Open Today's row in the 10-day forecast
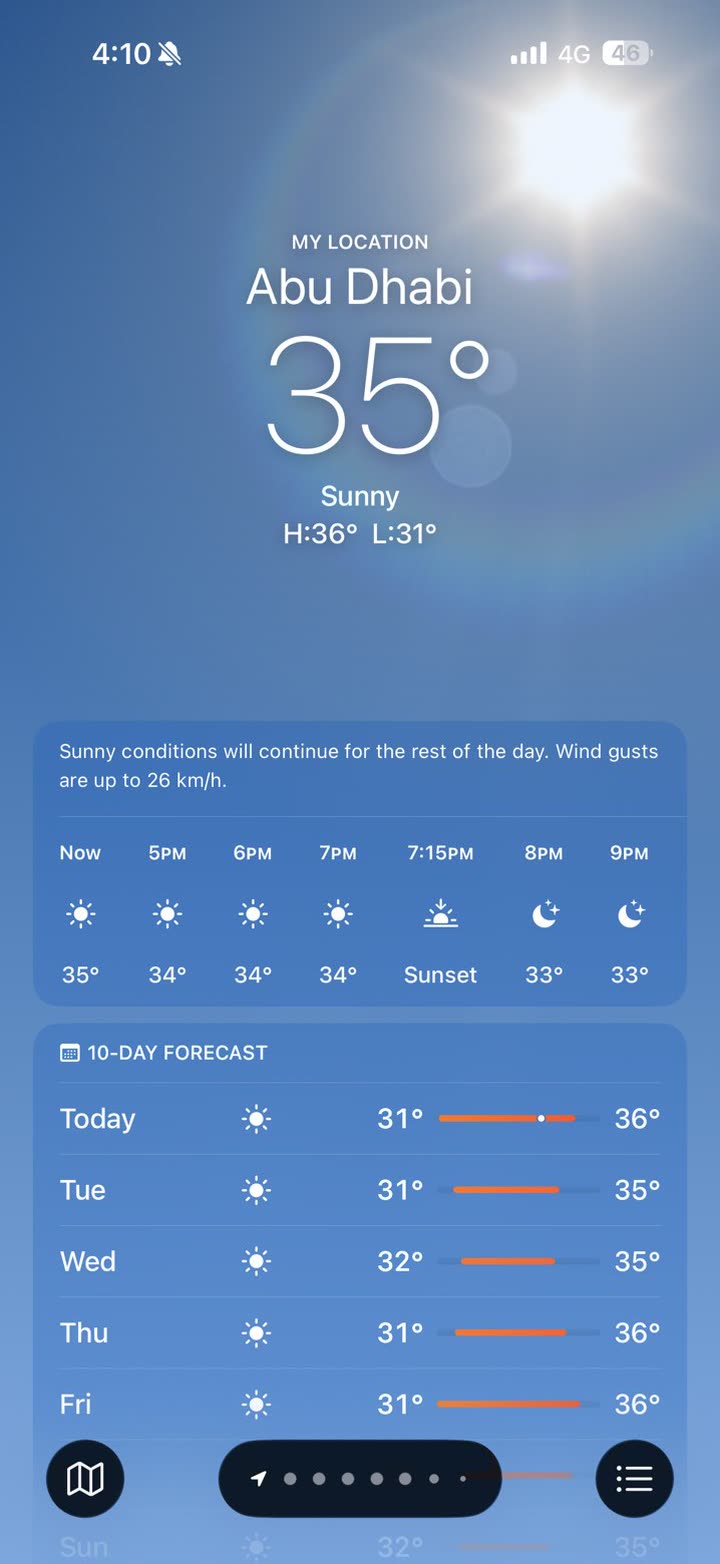The width and height of the screenshot is (720, 1564). tap(360, 1118)
